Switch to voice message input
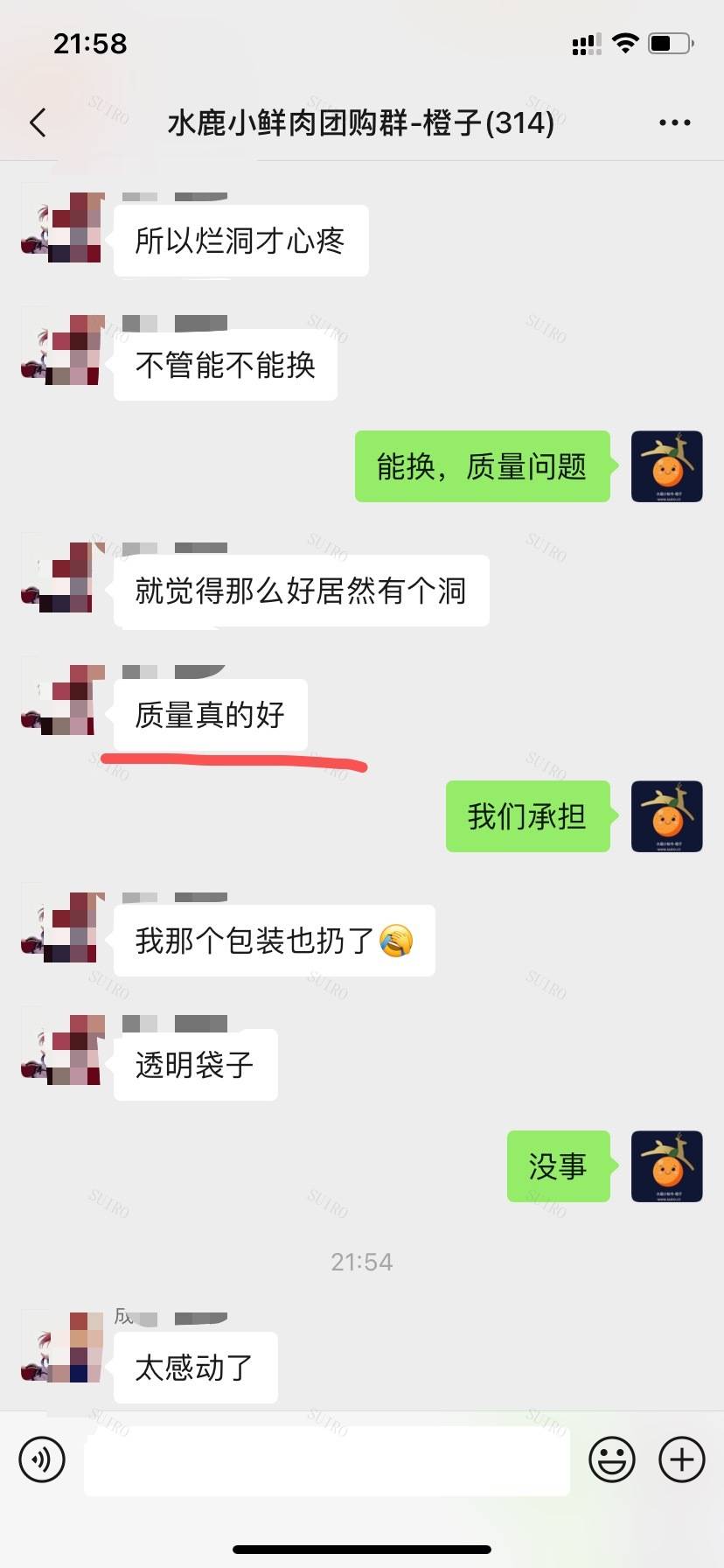Screen dimensions: 724x1568 42,1459
